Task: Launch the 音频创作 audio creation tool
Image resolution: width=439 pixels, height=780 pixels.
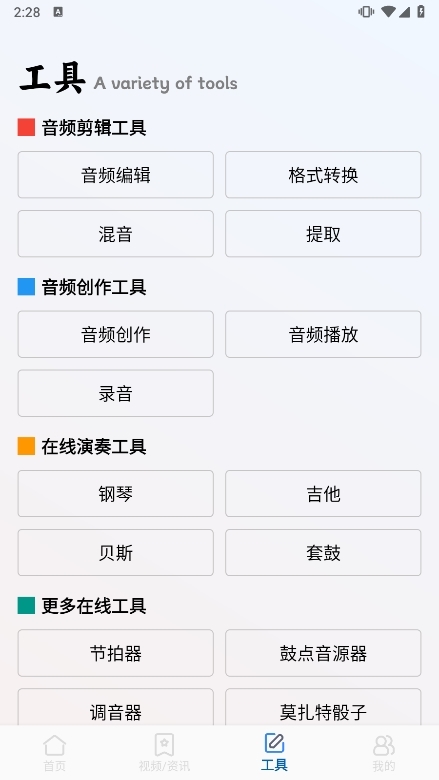Action: (x=115, y=334)
